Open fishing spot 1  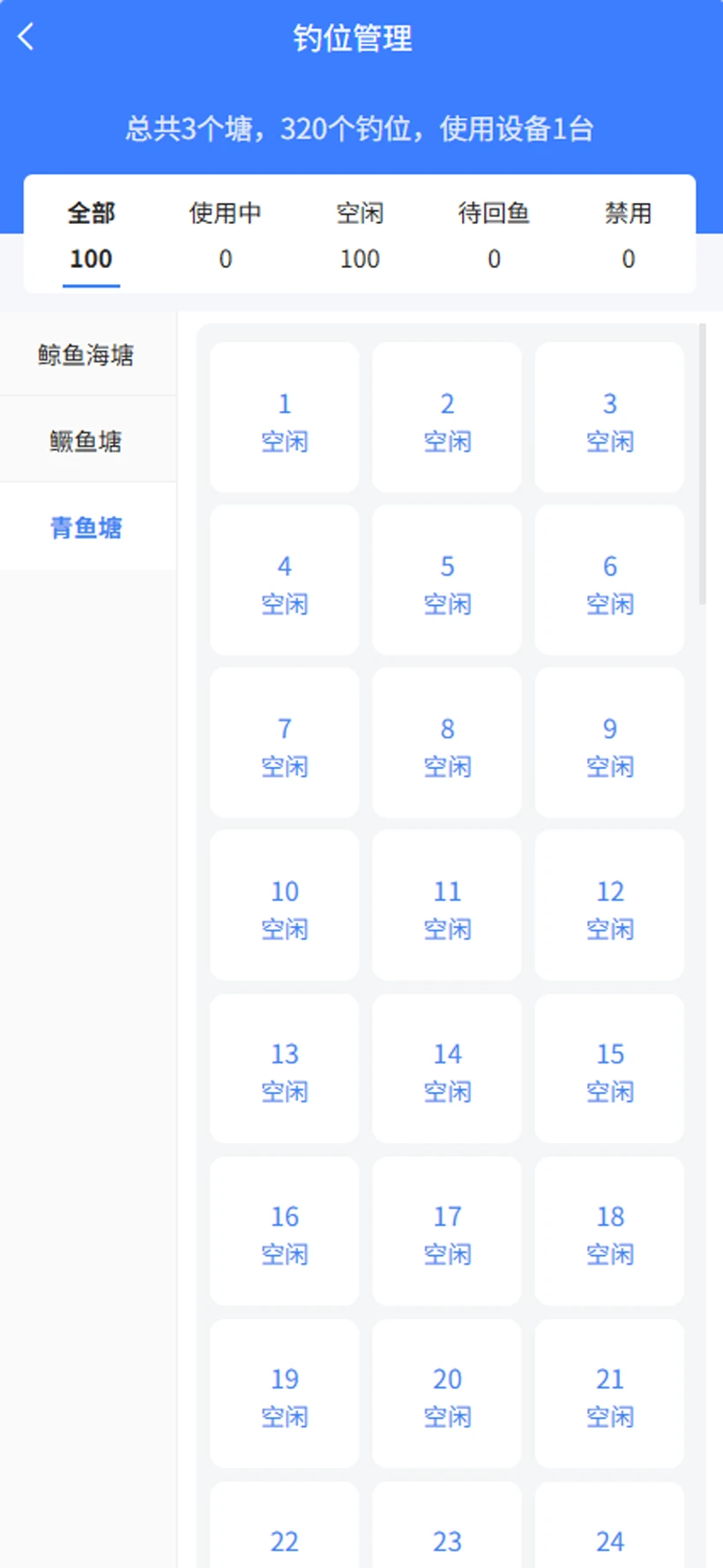click(284, 418)
